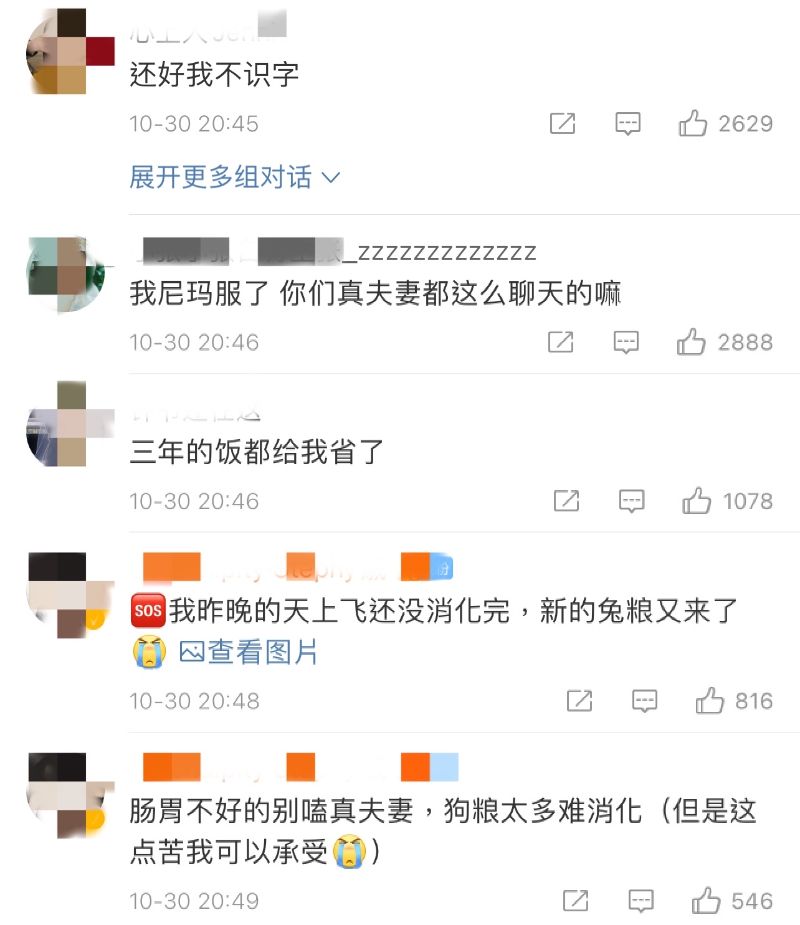Reply to the comment 三年的饭都给我省了

pos(631,501)
